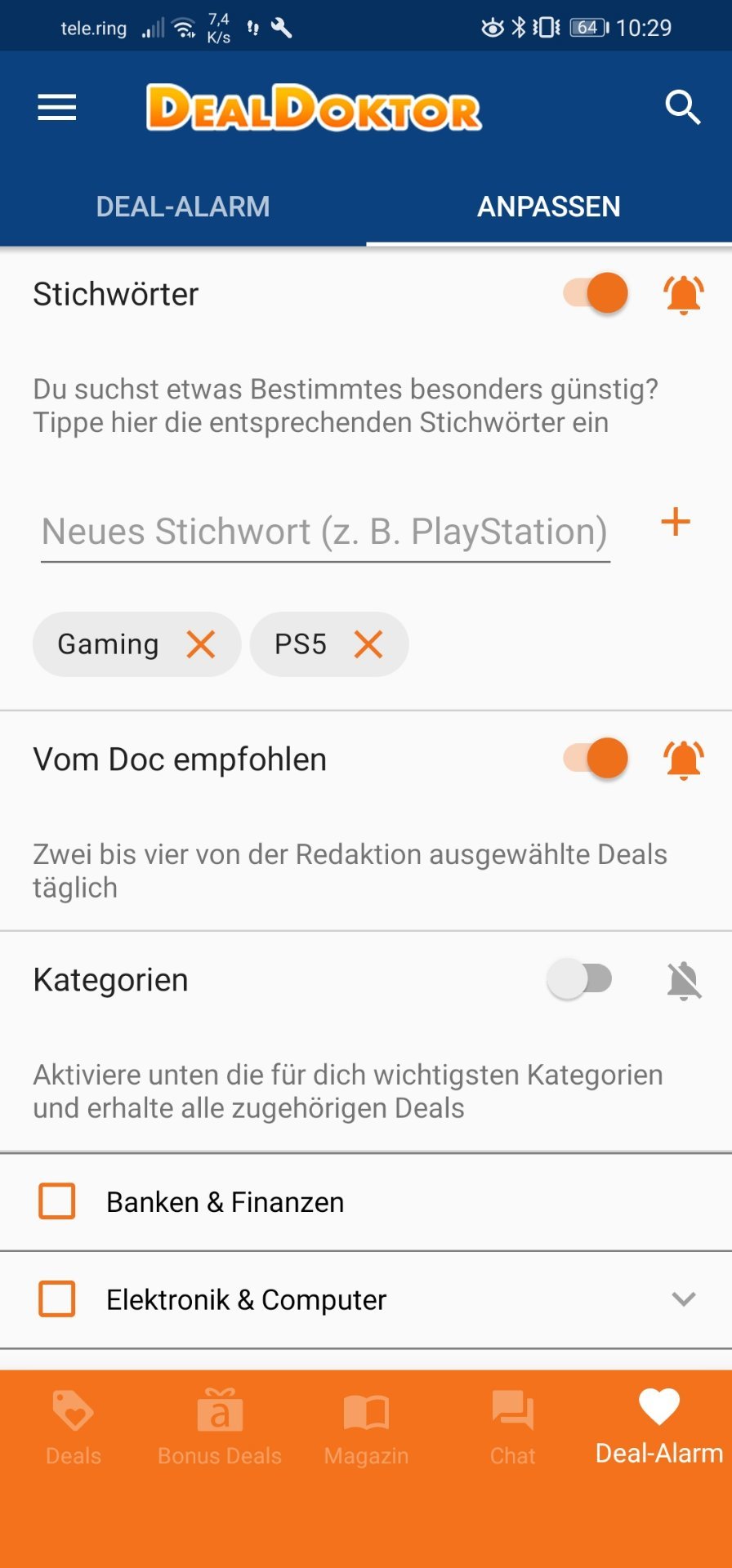Go to the Deals tab

tap(74, 1428)
